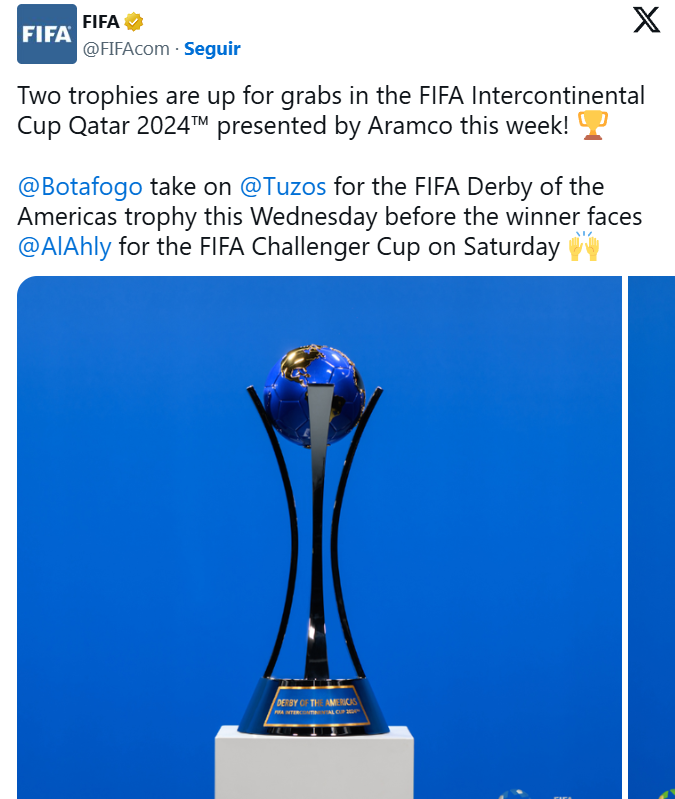Image resolution: width=675 pixels, height=799 pixels.
Task: Tap the Seguir follow link
Action: [x=212, y=48]
